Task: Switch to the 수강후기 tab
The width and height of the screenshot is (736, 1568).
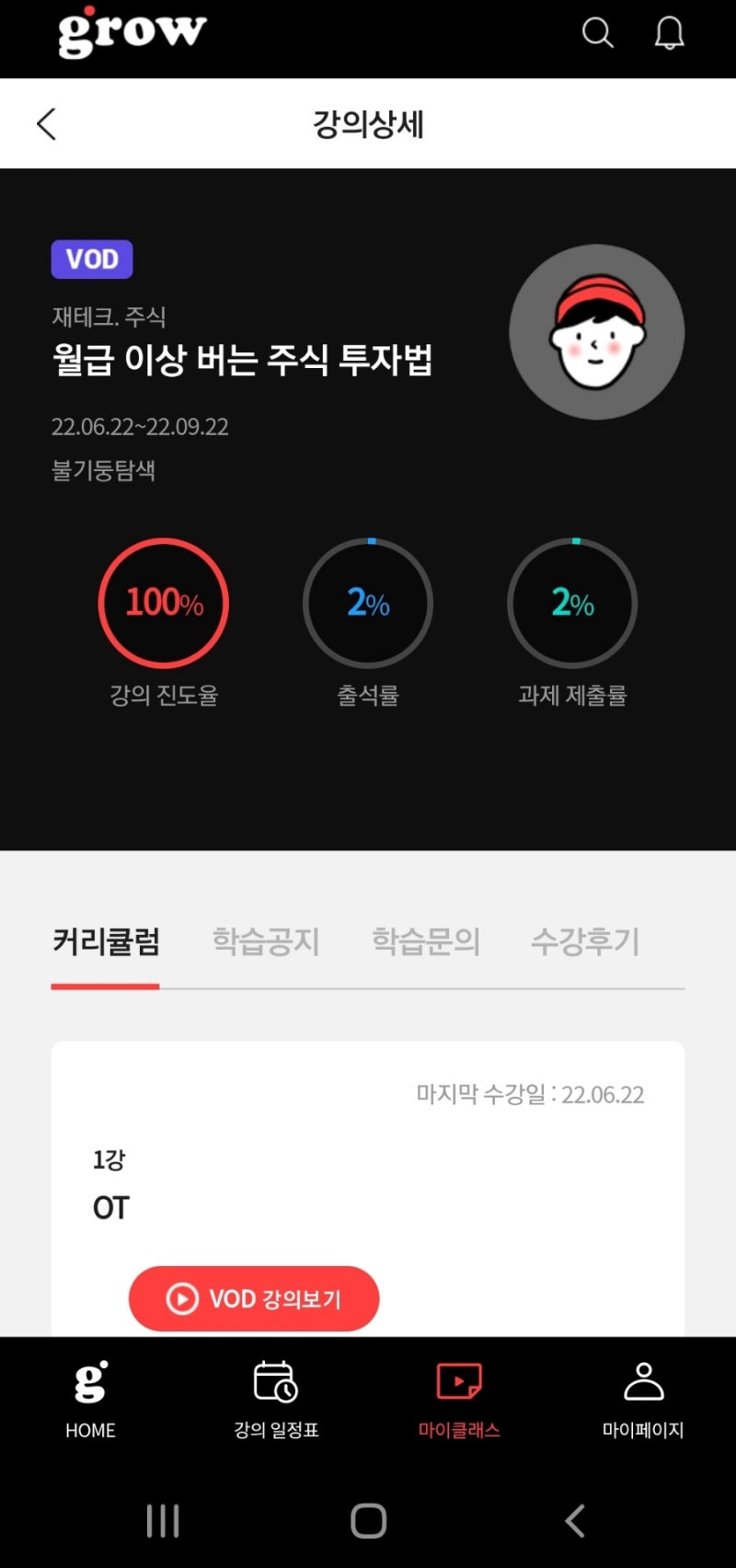Action: [585, 941]
